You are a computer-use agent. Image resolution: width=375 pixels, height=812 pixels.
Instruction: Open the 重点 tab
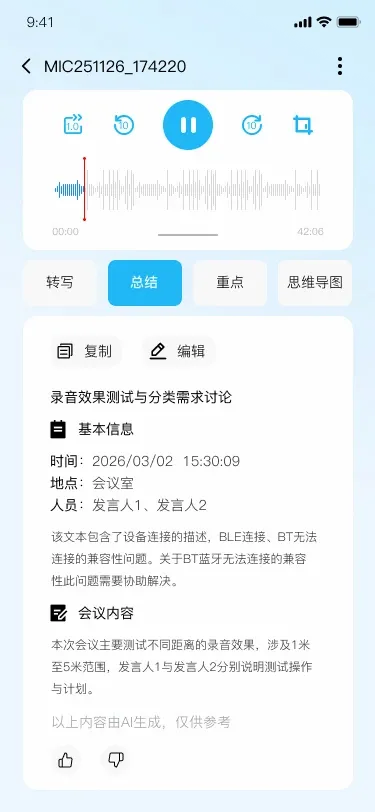point(230,283)
